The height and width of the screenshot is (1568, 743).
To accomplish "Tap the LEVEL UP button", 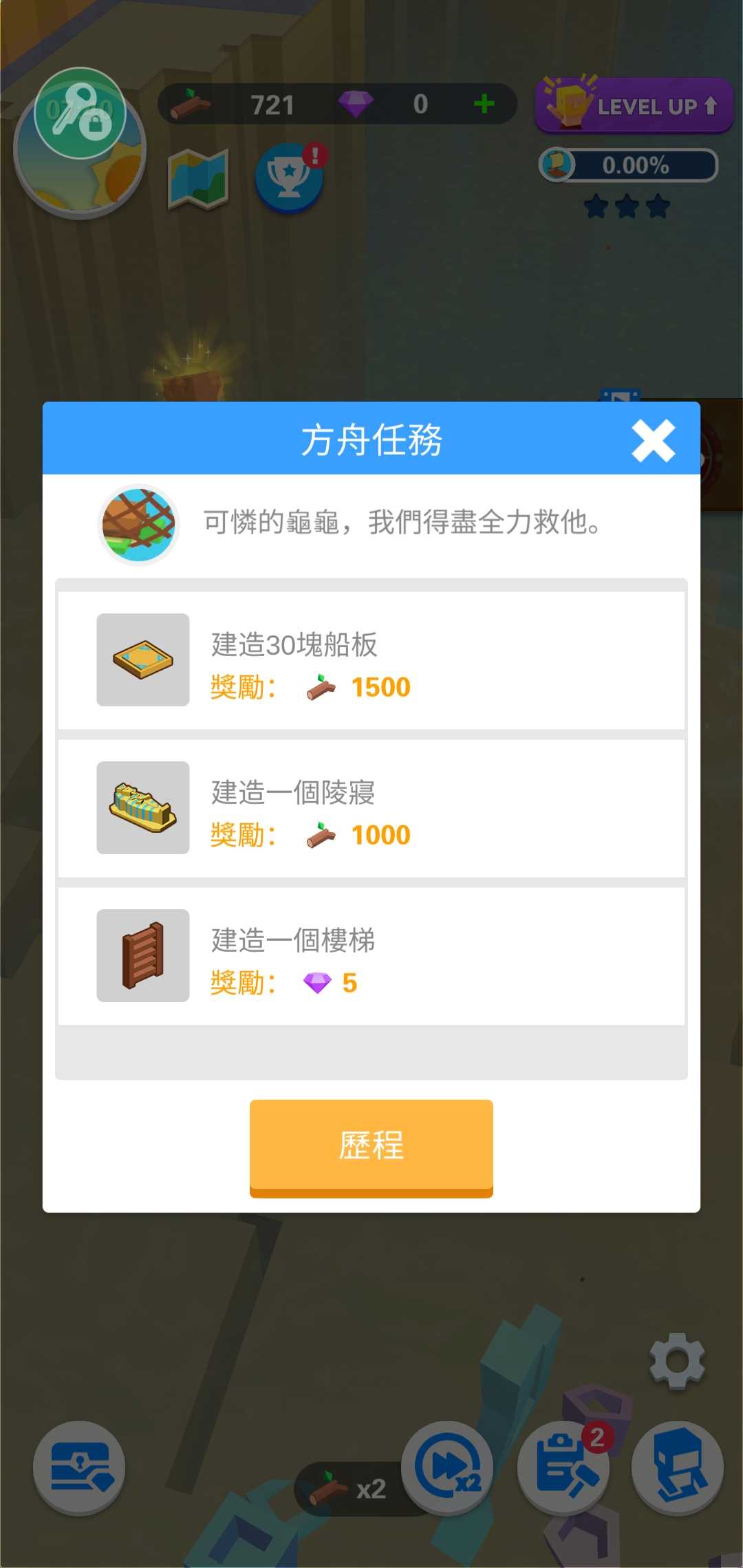I will click(x=634, y=105).
